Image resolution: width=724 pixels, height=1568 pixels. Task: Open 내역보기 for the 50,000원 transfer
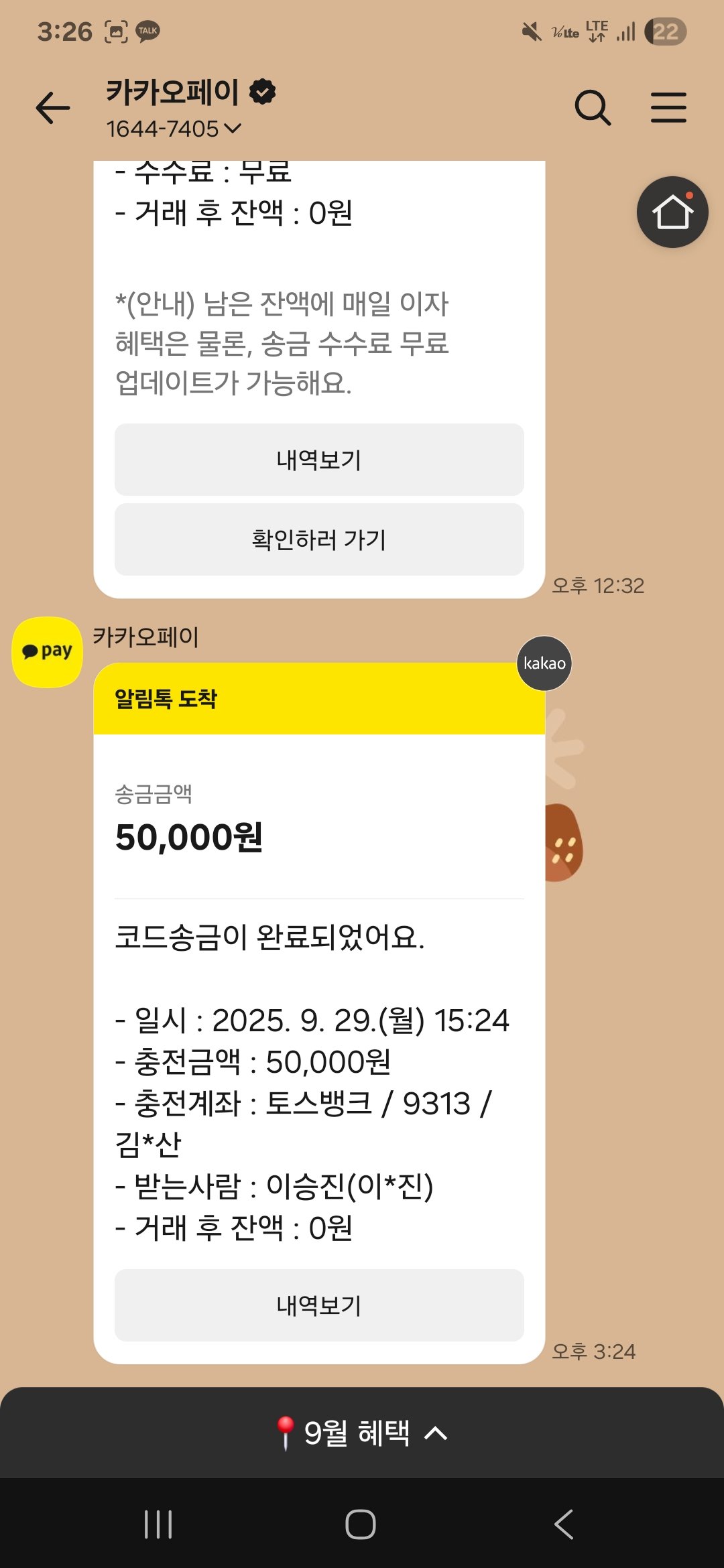pos(319,1305)
